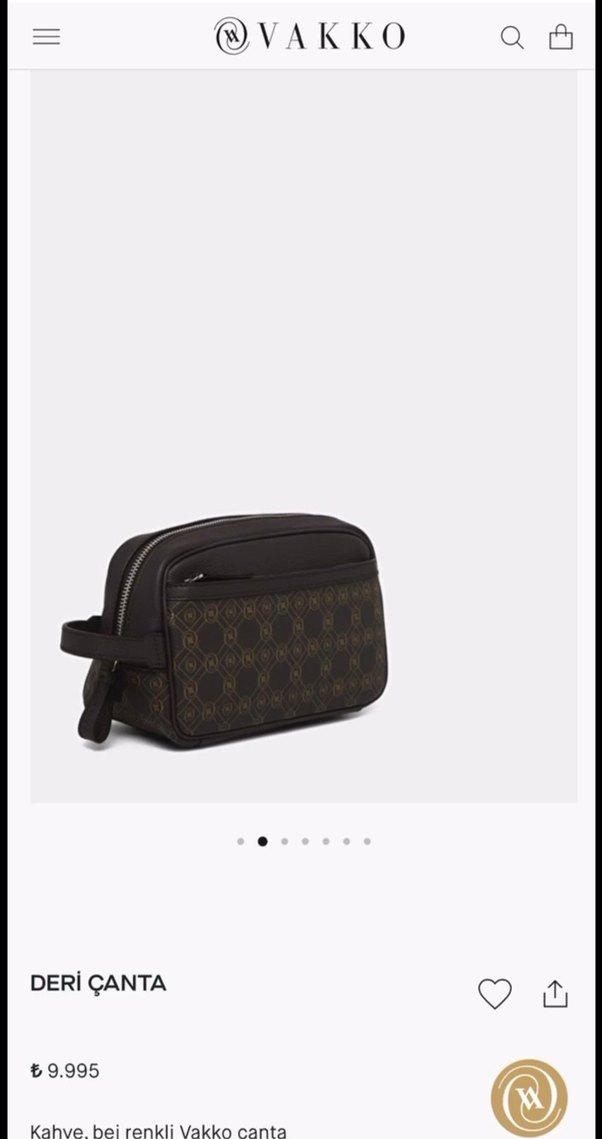Open the search icon
This screenshot has height=1139, width=602.
tap(512, 38)
